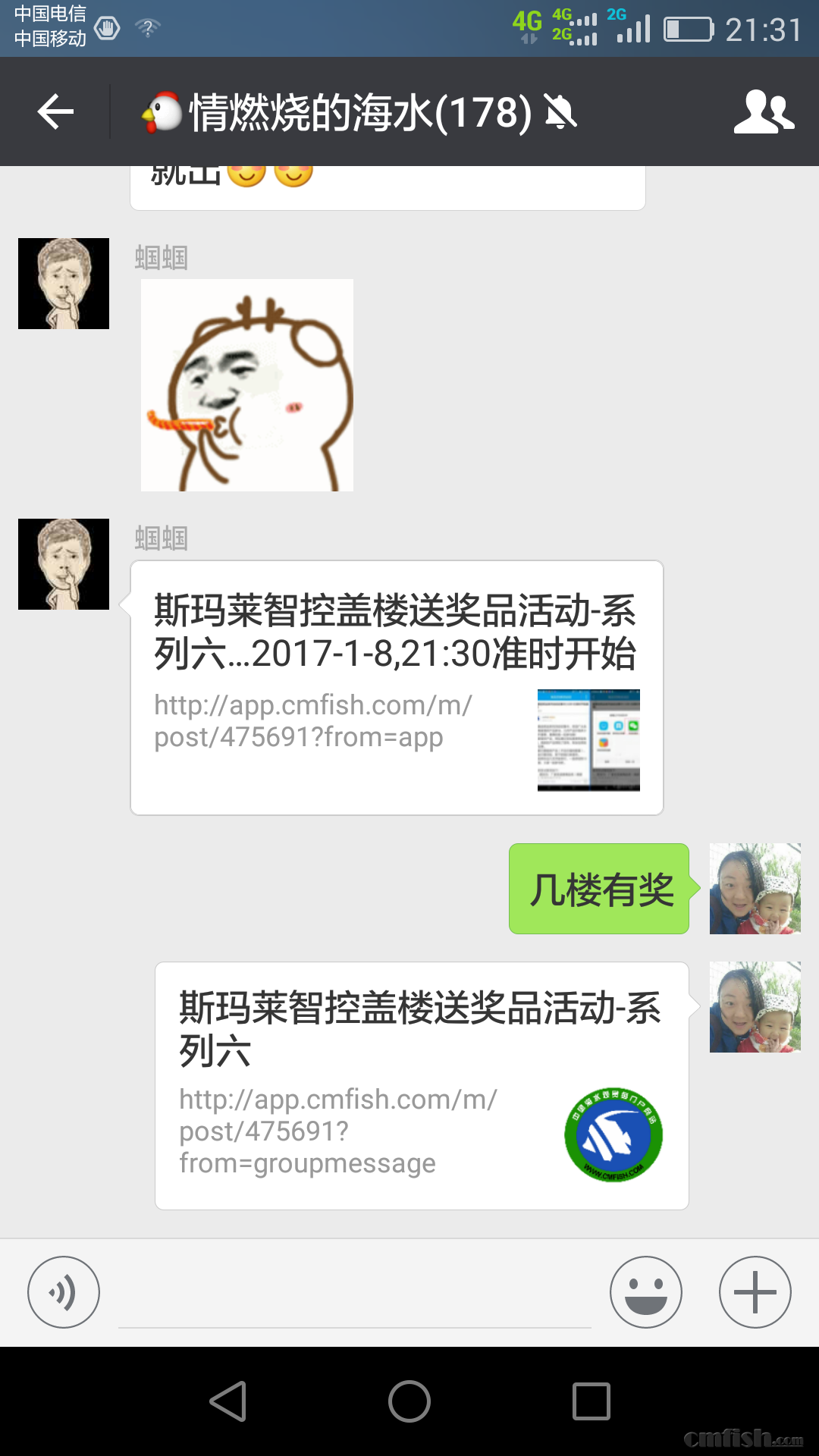The height and width of the screenshot is (1456, 819).
Task: Open the recent apps view
Action: click(x=591, y=1401)
